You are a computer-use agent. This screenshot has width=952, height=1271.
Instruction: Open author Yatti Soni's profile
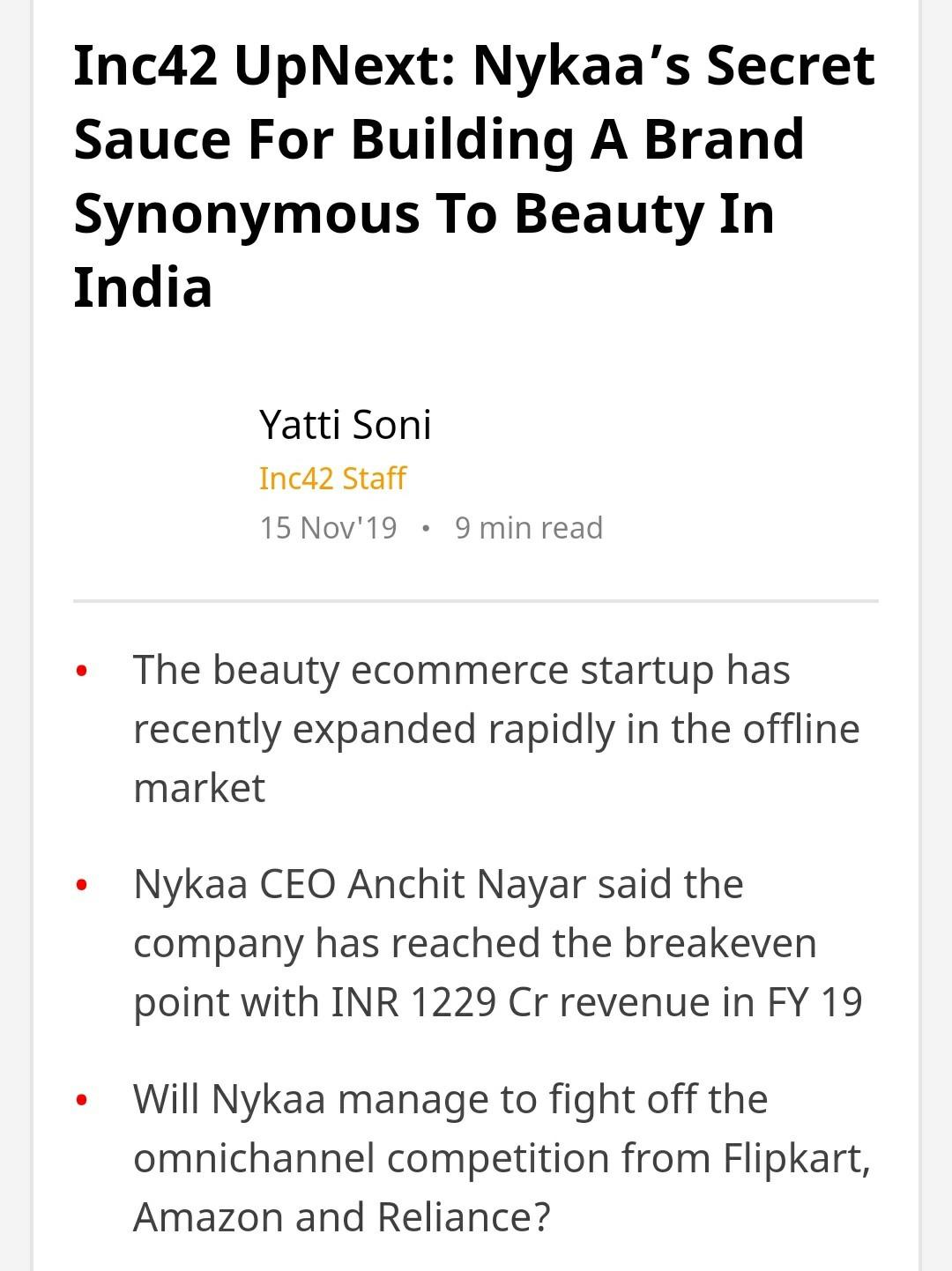345,425
